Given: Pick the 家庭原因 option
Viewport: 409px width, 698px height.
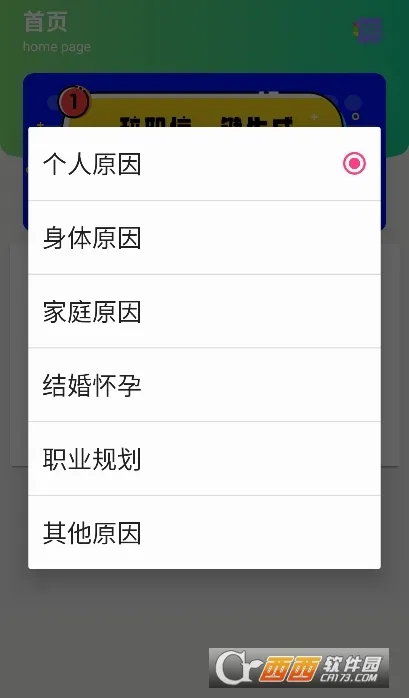Looking at the screenshot, I should 204,311.
